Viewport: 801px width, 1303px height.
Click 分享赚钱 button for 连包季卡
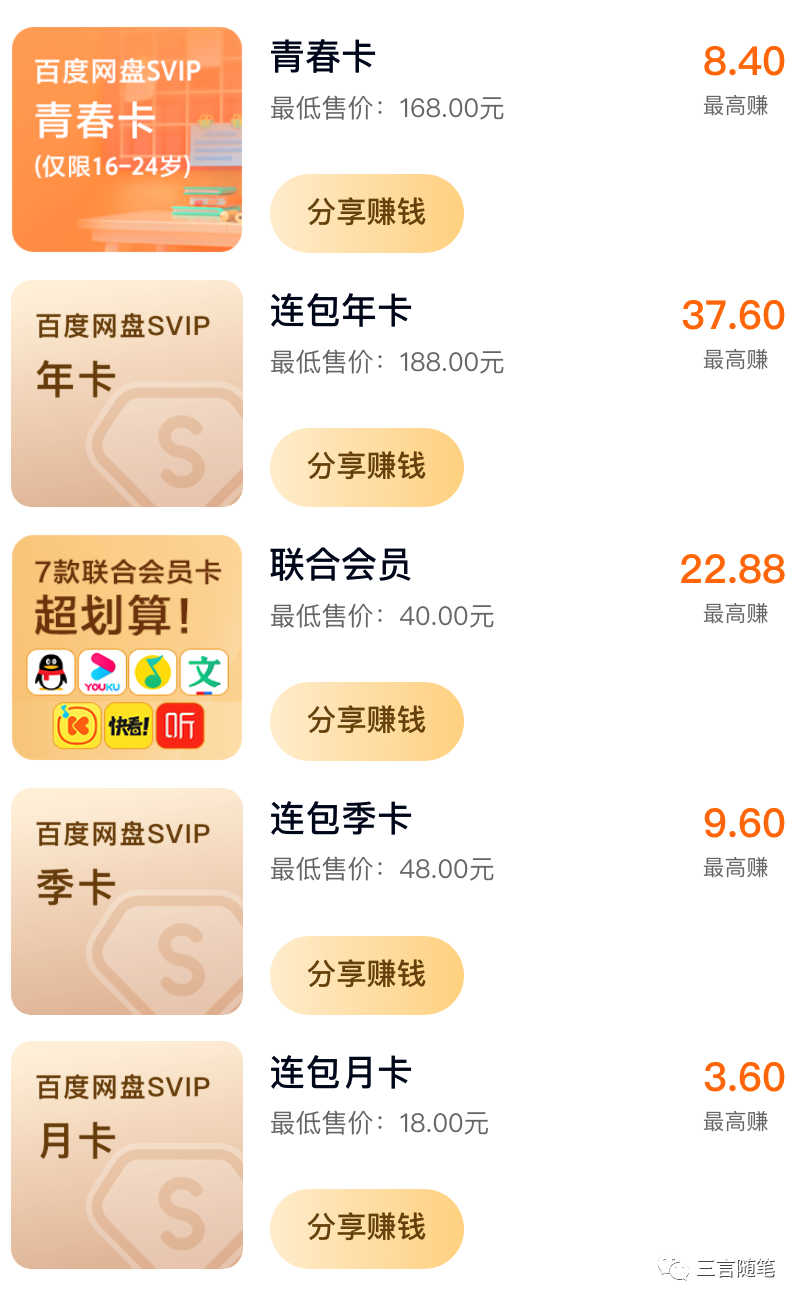point(366,975)
